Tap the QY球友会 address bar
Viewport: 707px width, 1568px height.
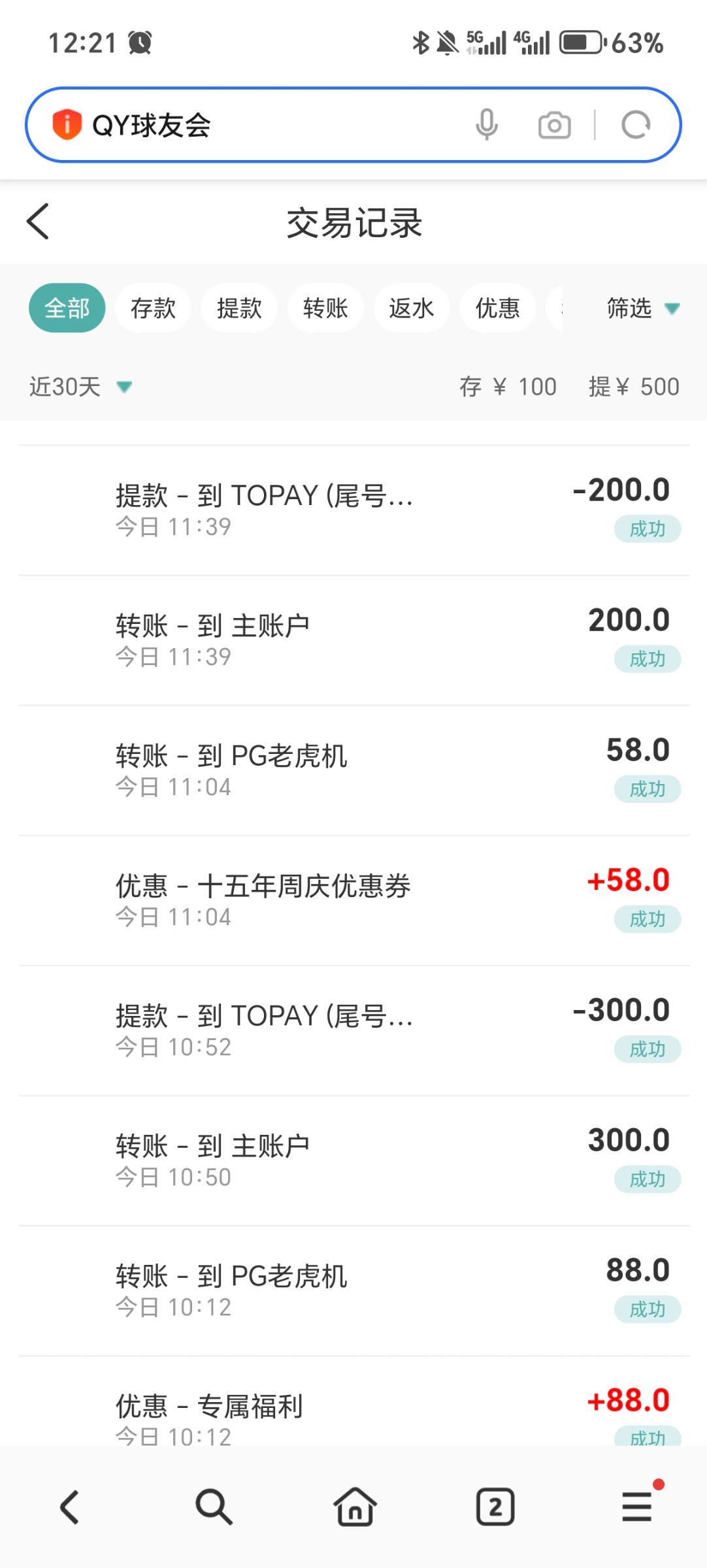274,125
